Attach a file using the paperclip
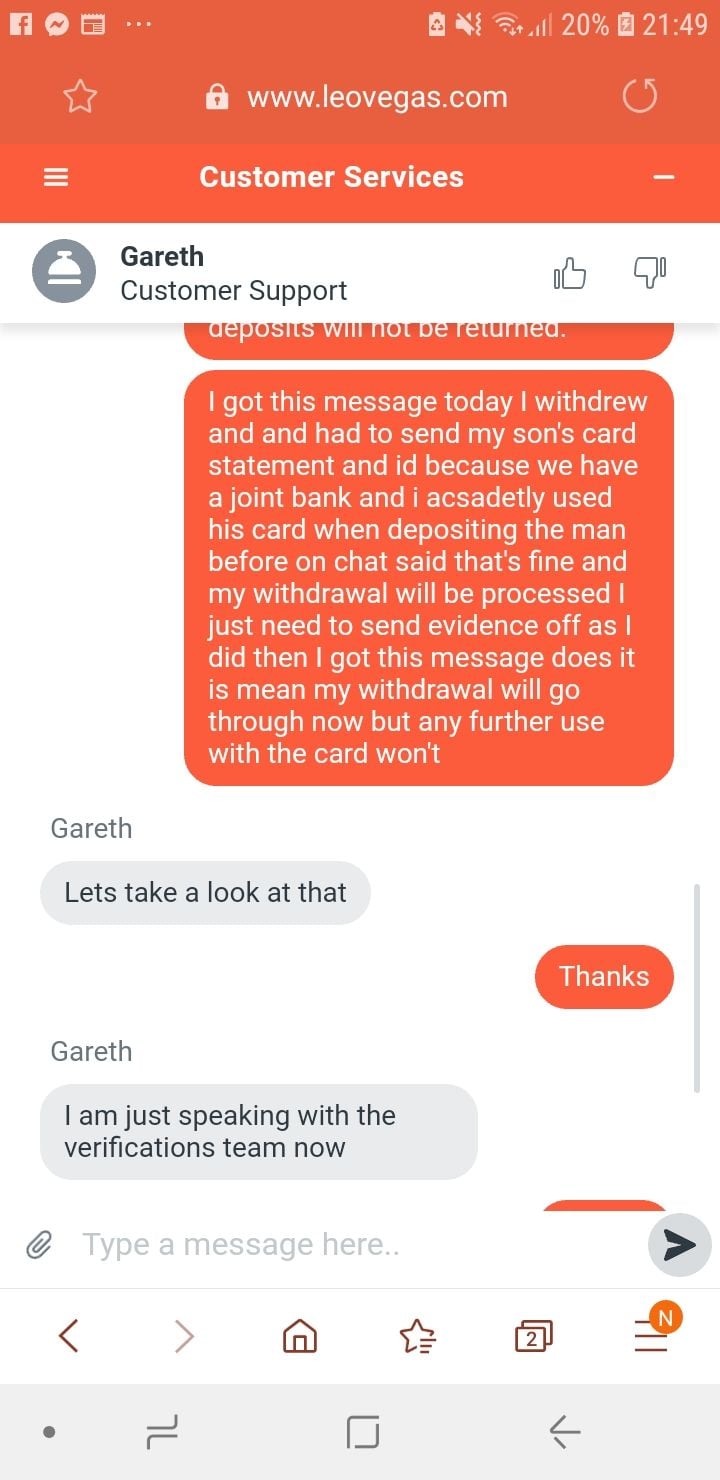The height and width of the screenshot is (1480, 720). click(x=38, y=1244)
